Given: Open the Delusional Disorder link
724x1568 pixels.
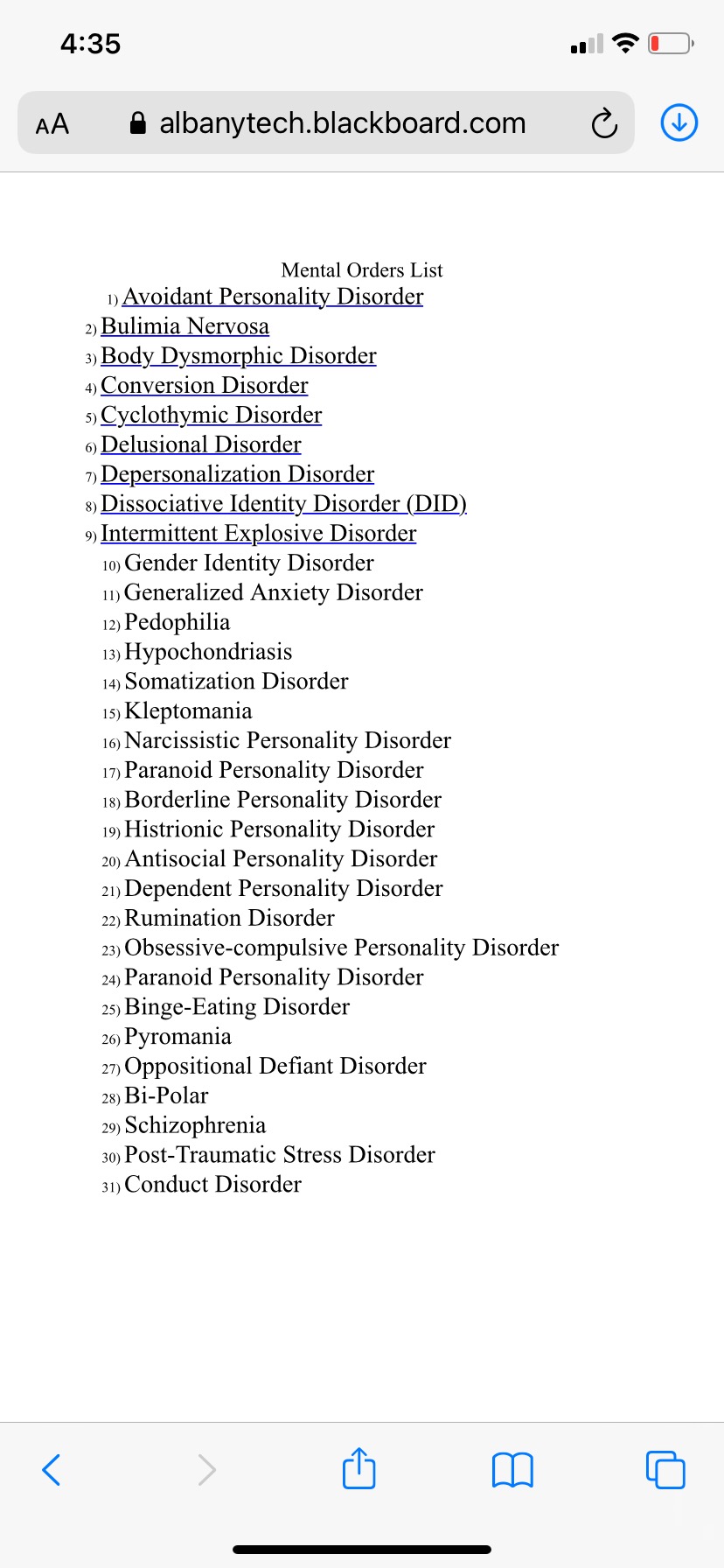Looking at the screenshot, I should click(200, 444).
